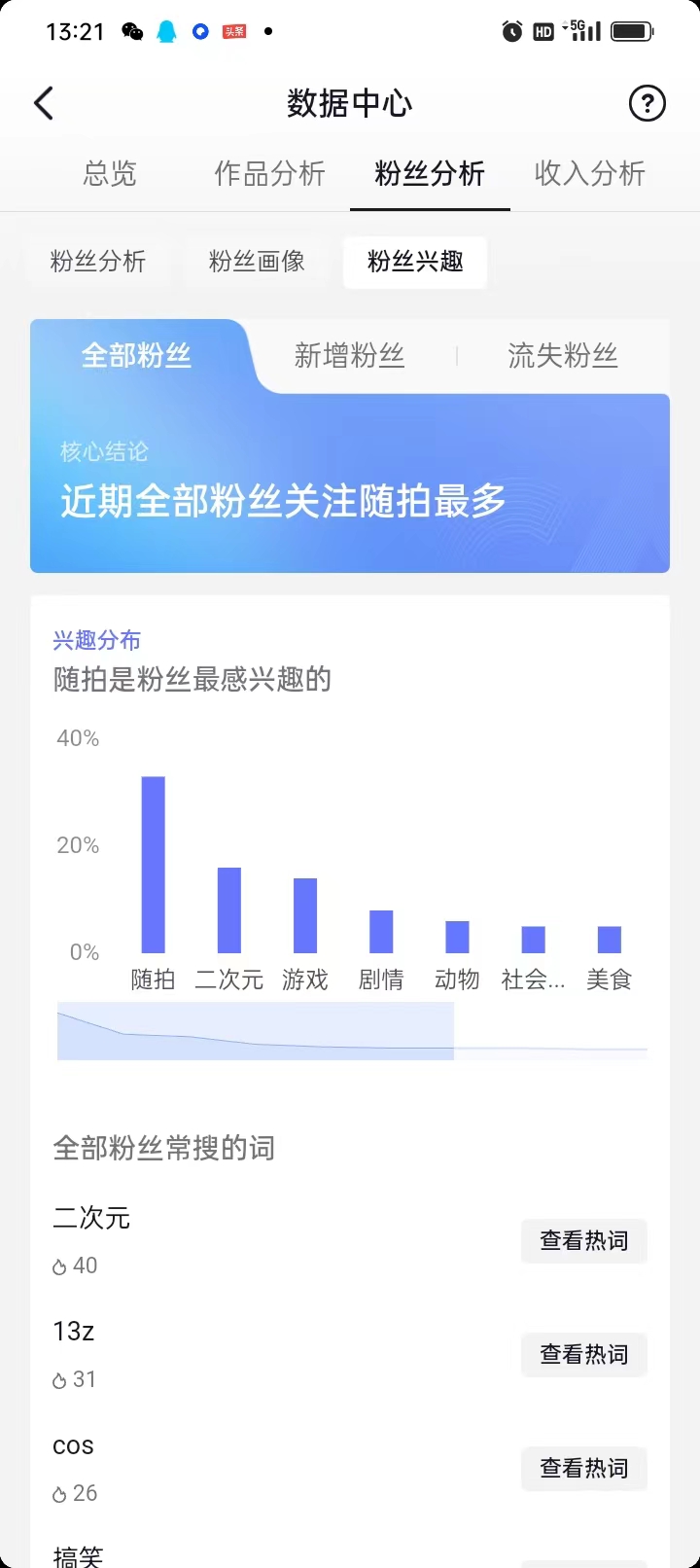The width and height of the screenshot is (700, 1568).
Task: Switch to the 收入分析 tab
Action: [x=589, y=174]
